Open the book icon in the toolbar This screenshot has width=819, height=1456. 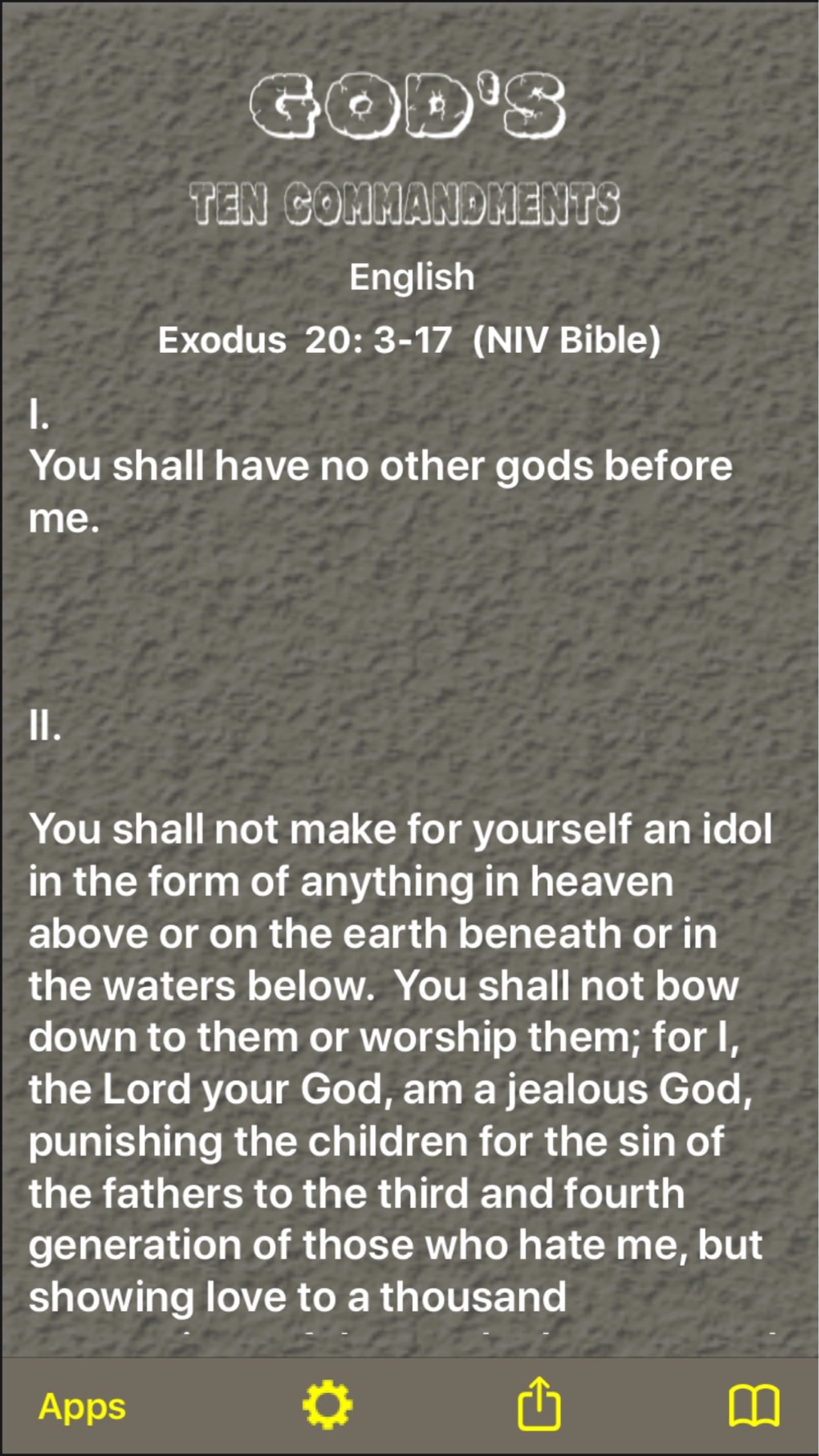[x=753, y=1405]
